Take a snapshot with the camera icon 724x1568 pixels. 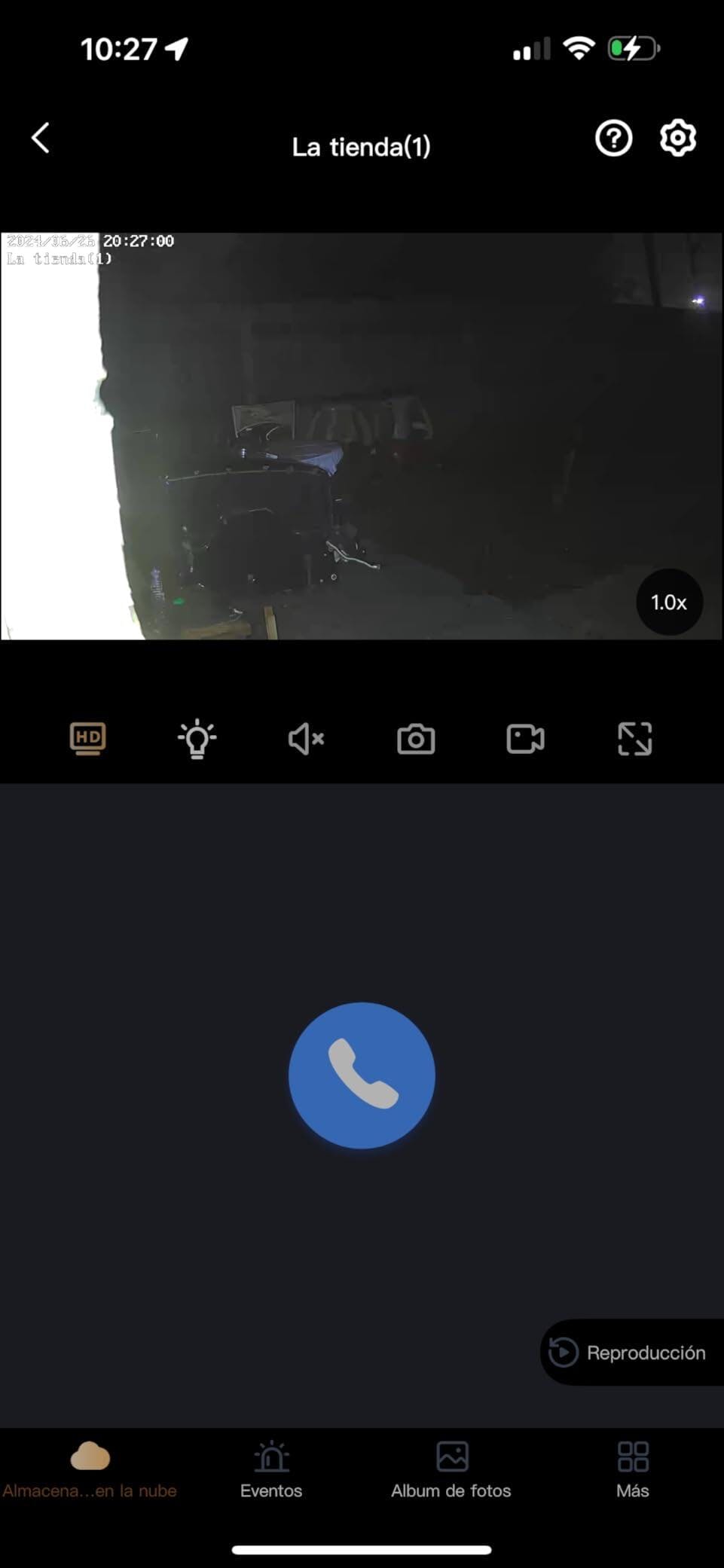tap(416, 739)
